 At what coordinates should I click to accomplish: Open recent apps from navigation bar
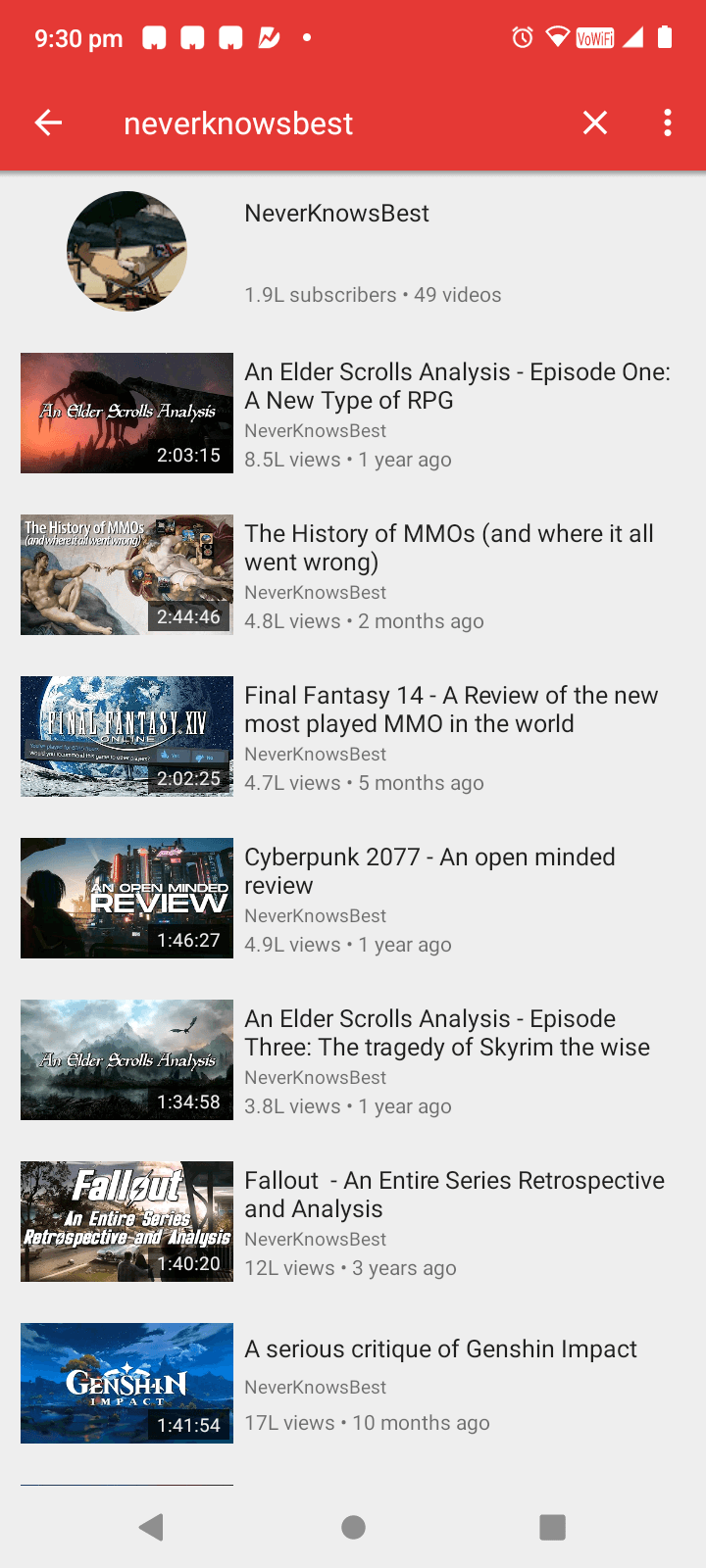pos(552,1527)
